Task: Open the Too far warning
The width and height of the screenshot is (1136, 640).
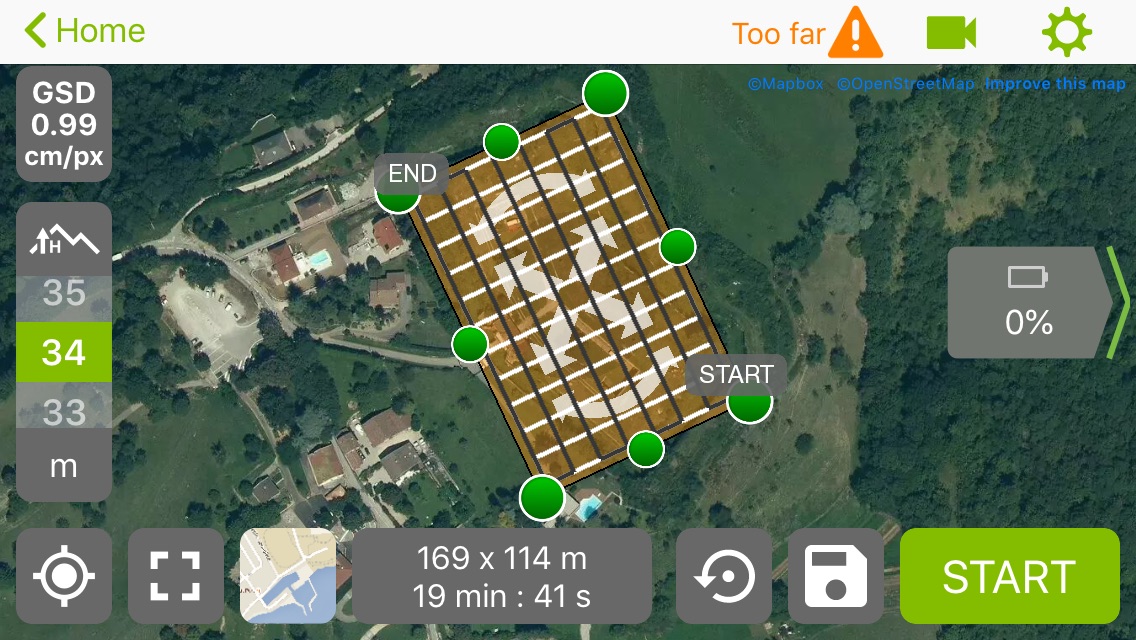Action: click(808, 33)
